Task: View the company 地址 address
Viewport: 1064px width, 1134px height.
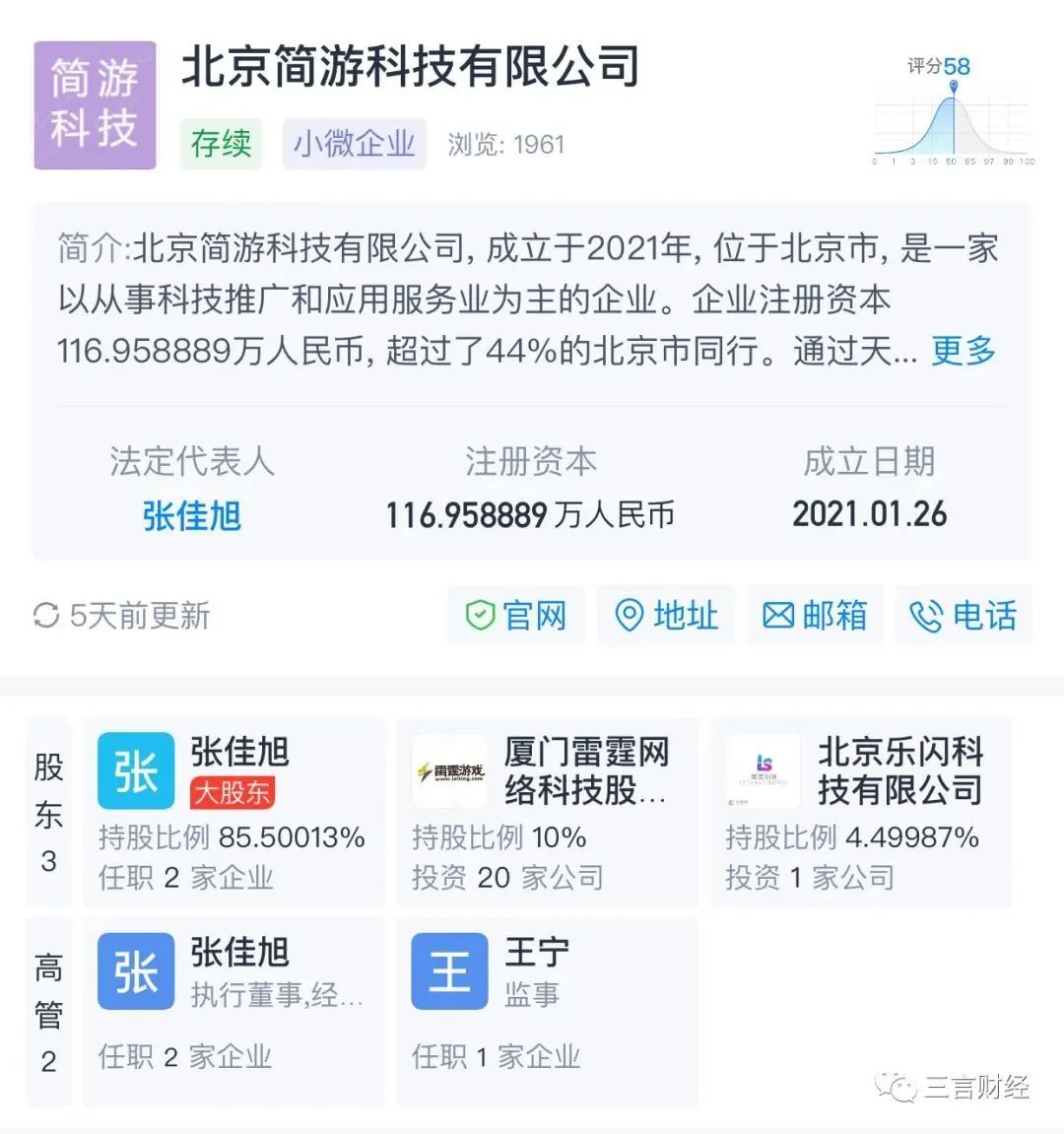Action: tap(666, 616)
